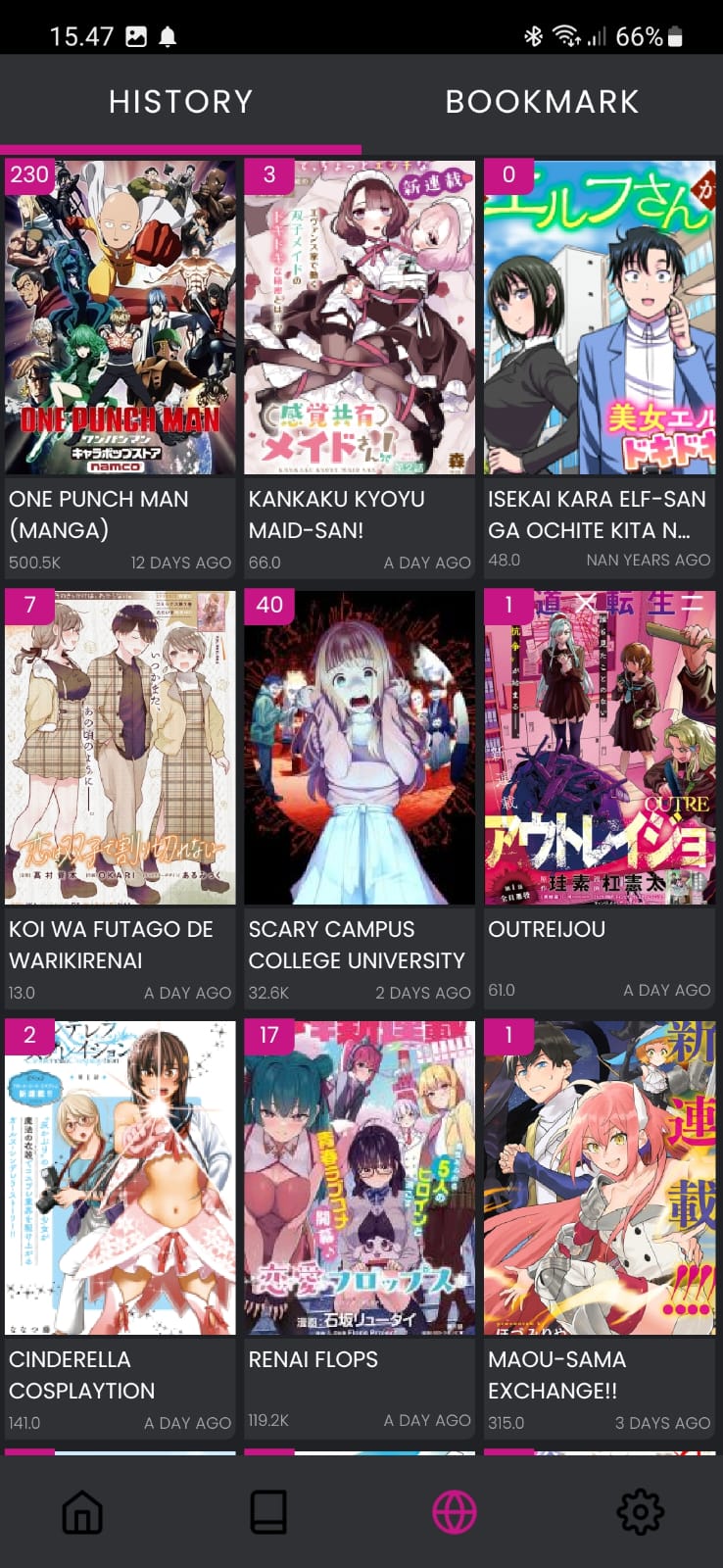723x1568 pixels.
Task: Open Isekai Kara Elf-san manga card
Action: coord(600,367)
